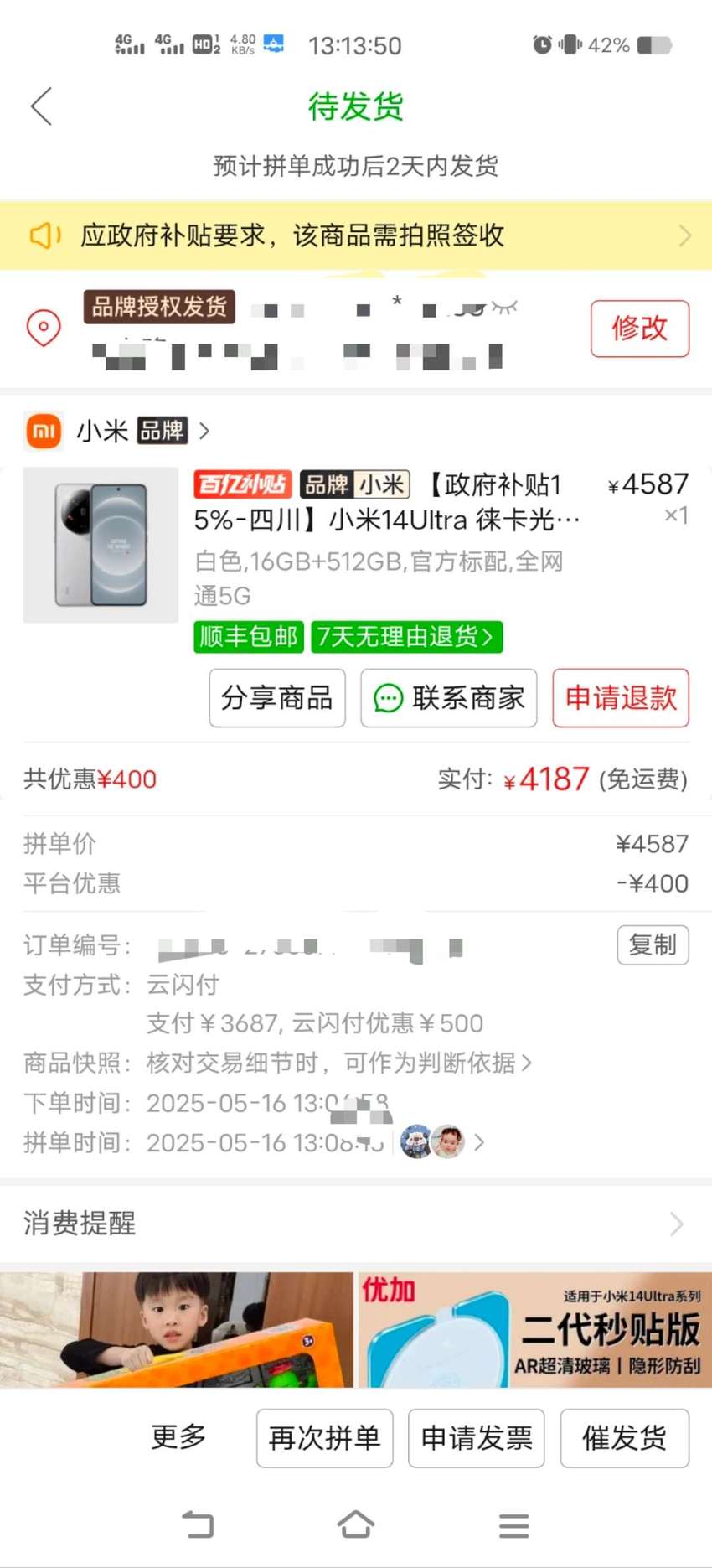Contact the seller via 联系商家
This screenshot has height=1568, width=712.
pyautogui.click(x=448, y=698)
